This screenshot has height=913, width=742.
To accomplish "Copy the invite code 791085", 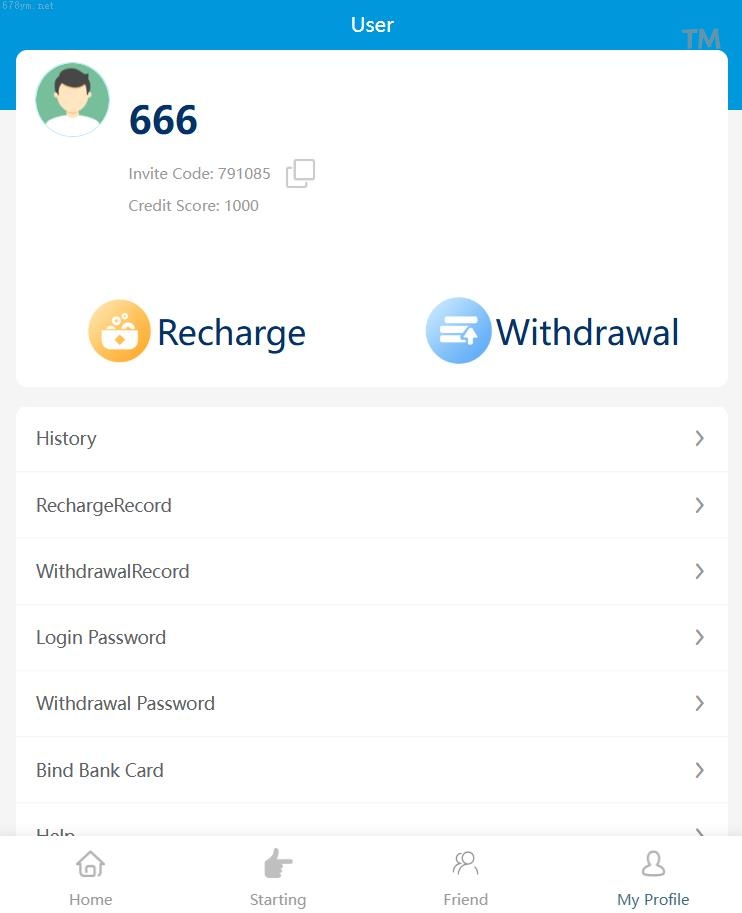I will coord(300,173).
